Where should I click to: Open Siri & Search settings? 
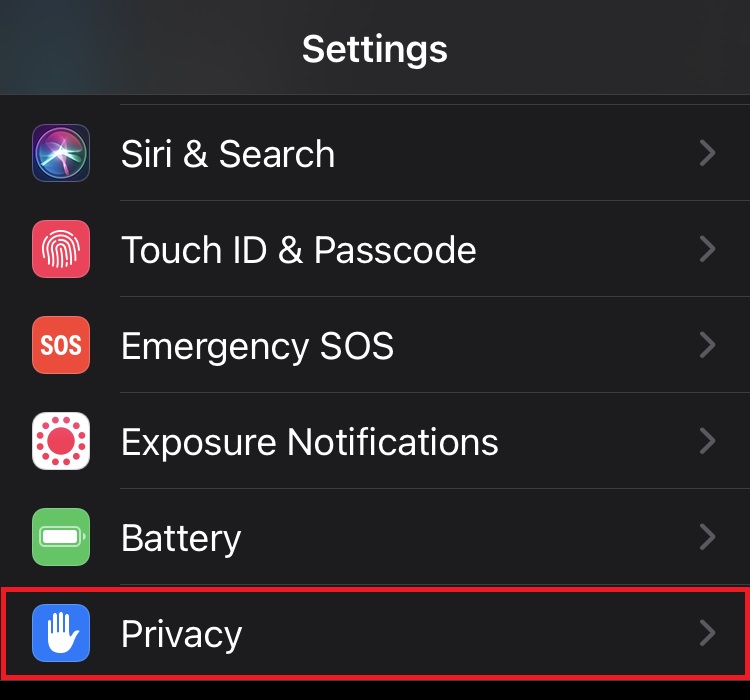tap(228, 154)
